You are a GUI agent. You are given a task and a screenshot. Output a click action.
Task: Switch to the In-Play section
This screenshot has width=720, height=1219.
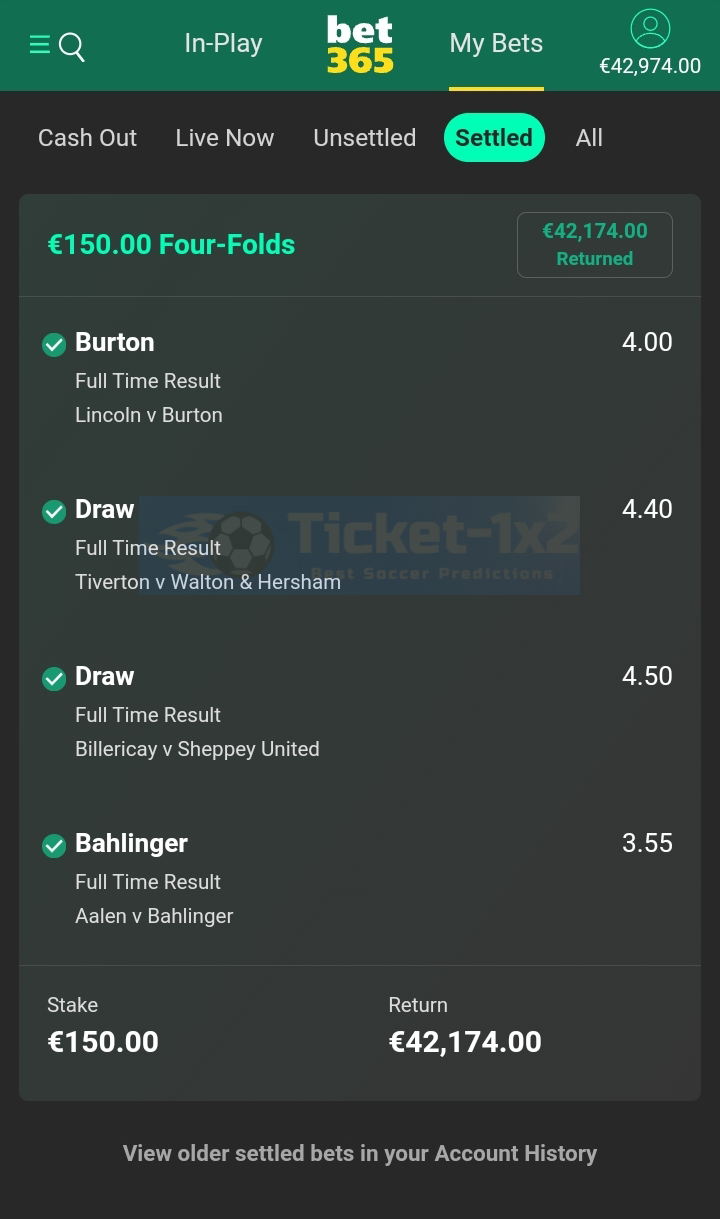[x=223, y=43]
